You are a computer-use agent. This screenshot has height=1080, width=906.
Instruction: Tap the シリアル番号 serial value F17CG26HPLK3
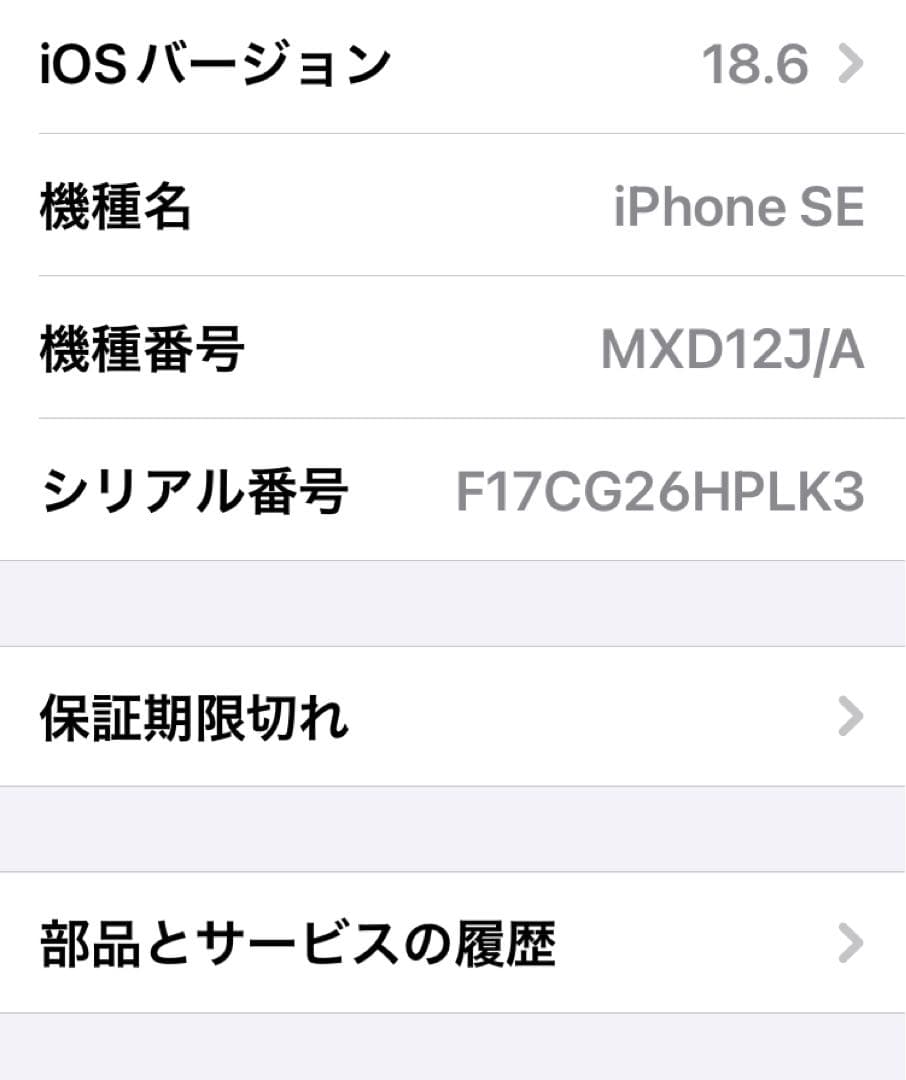[x=662, y=490]
